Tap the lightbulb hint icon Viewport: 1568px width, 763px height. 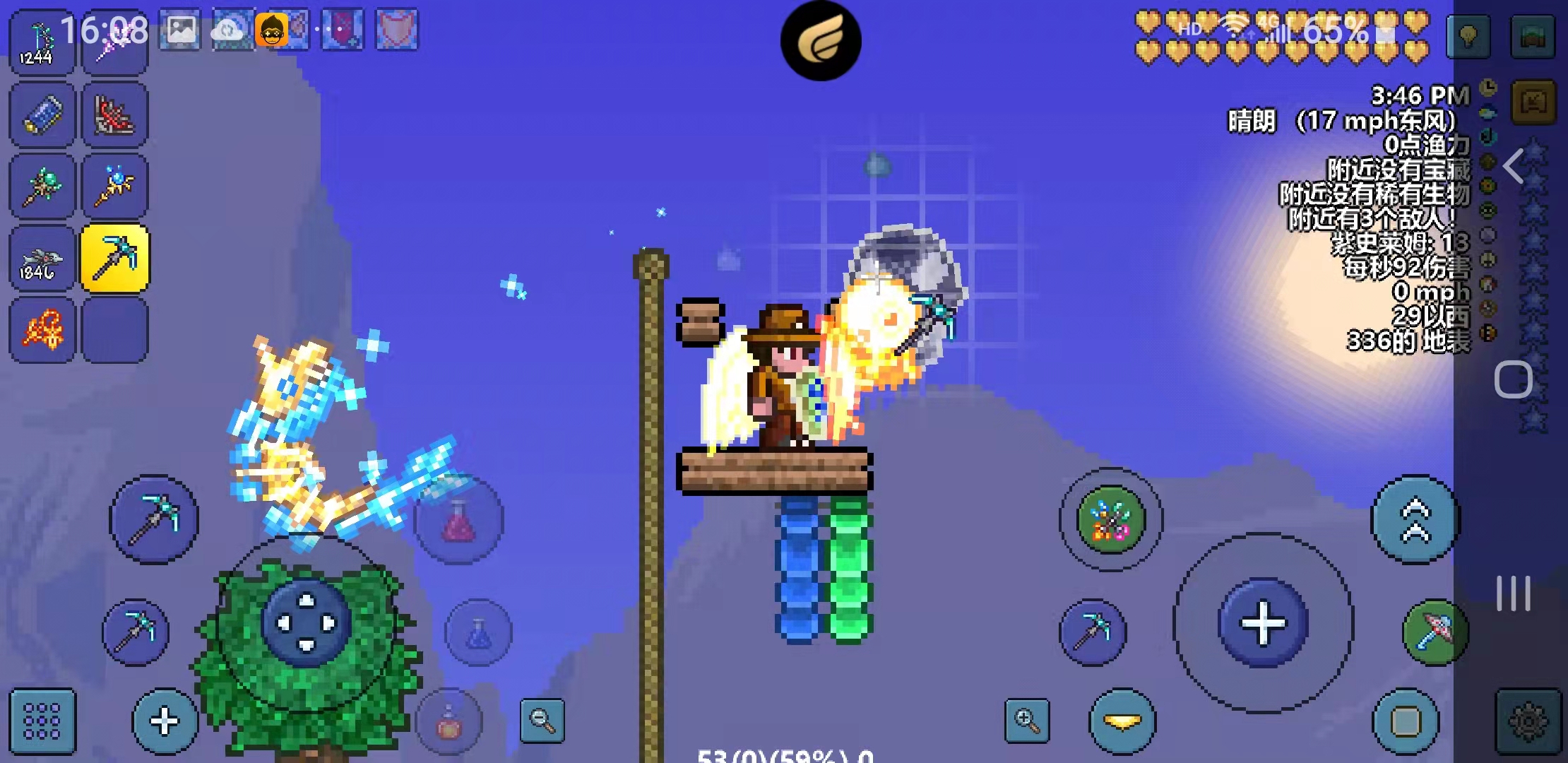1468,37
